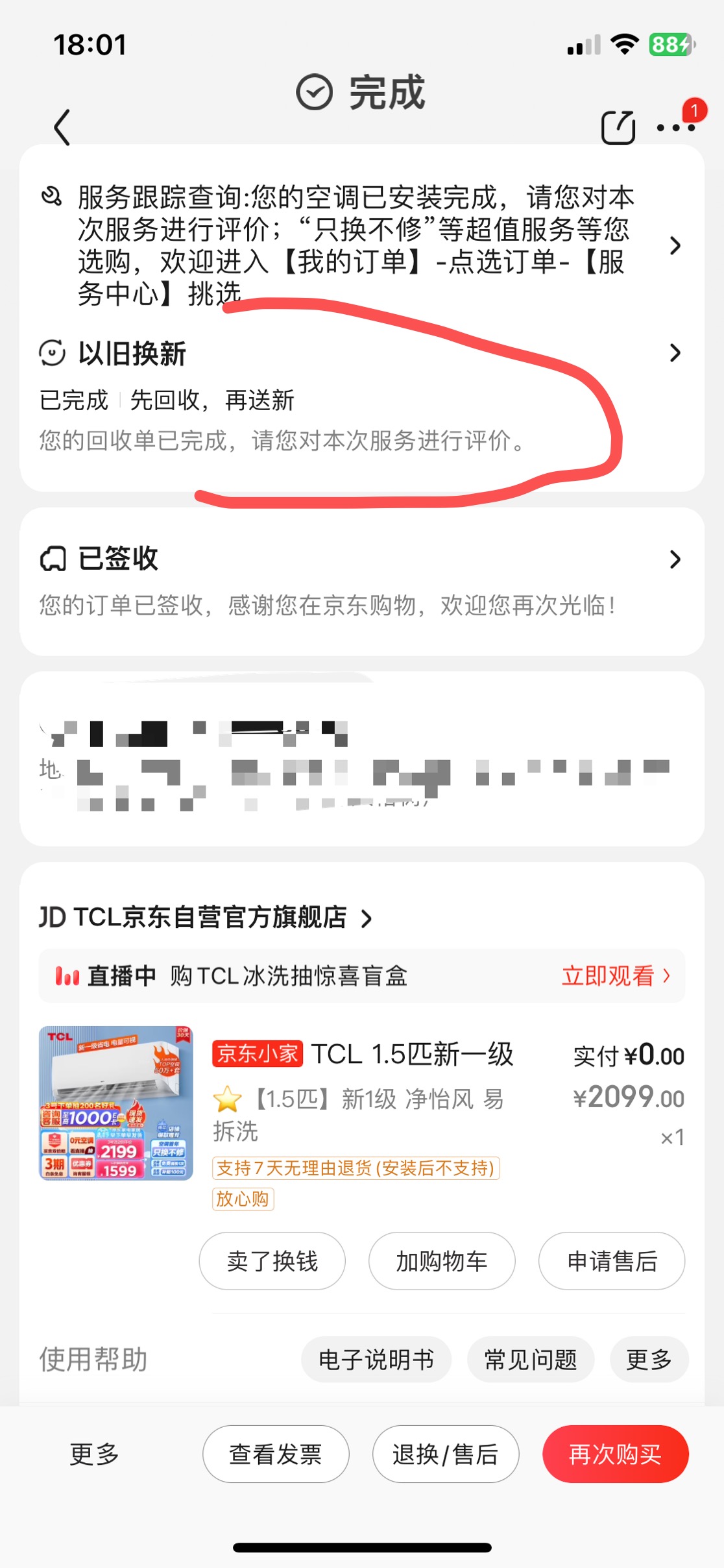Open the 服务跟踪查询 service tracking details
This screenshot has height=1568, width=724.
click(362, 245)
